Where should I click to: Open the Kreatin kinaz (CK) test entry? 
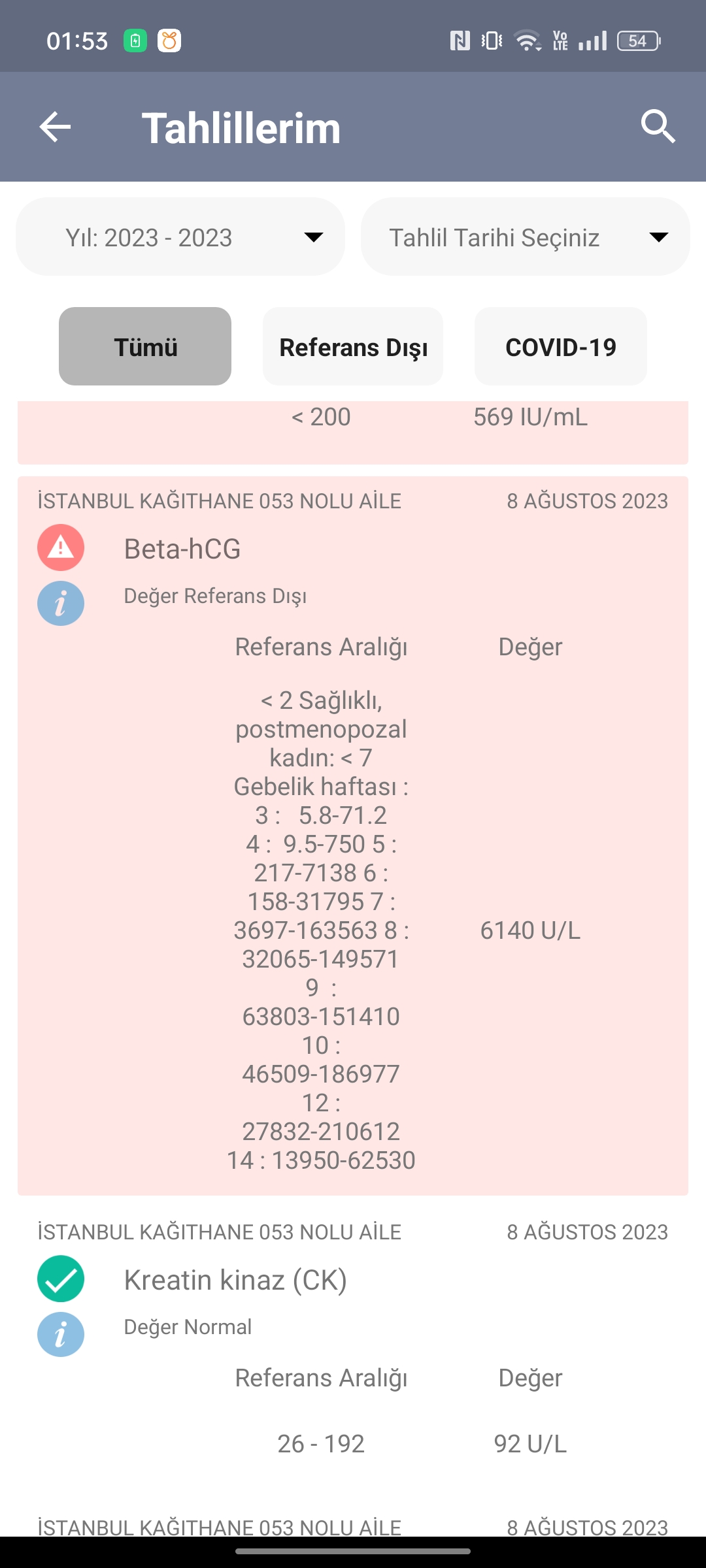click(235, 1279)
